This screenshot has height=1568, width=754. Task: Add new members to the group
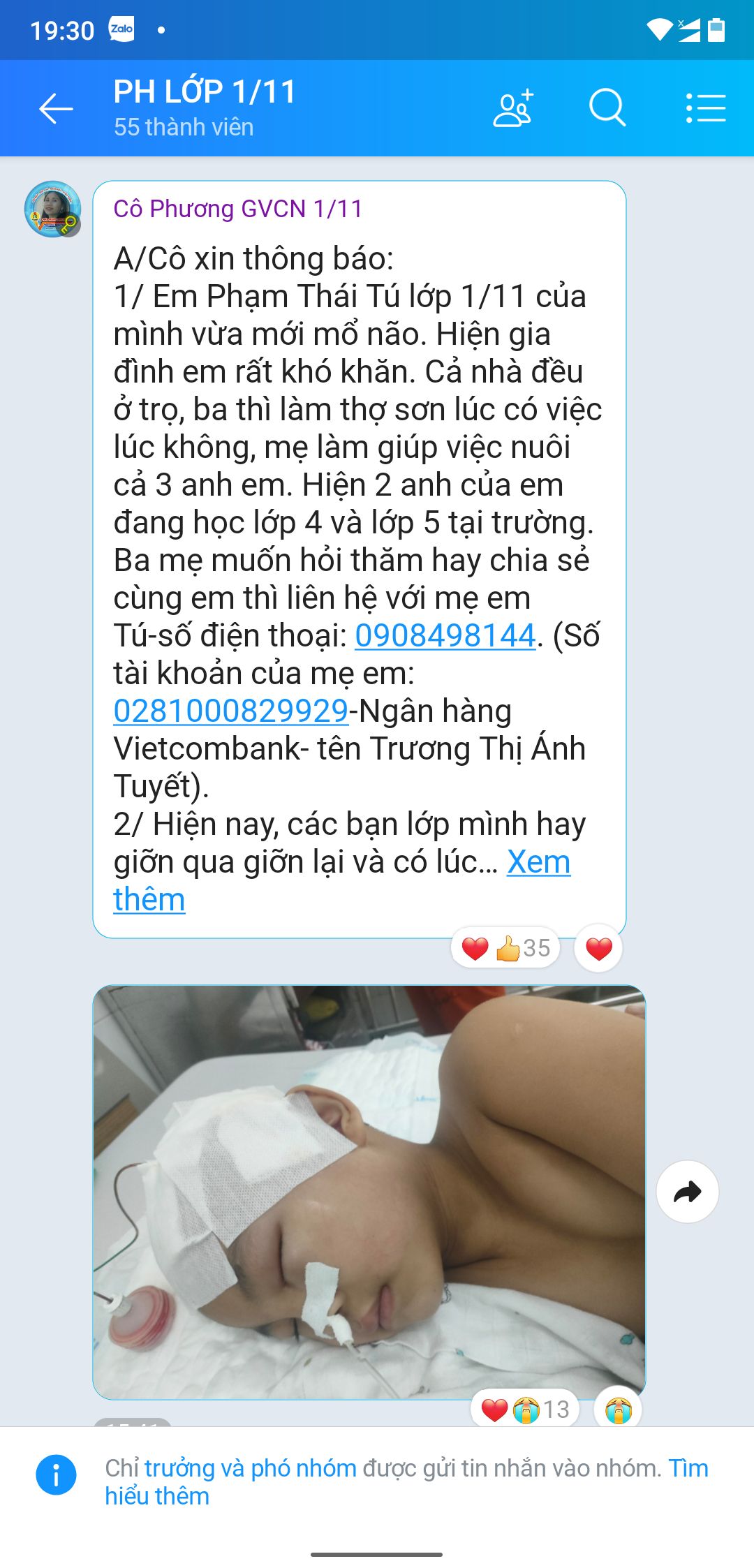click(514, 109)
